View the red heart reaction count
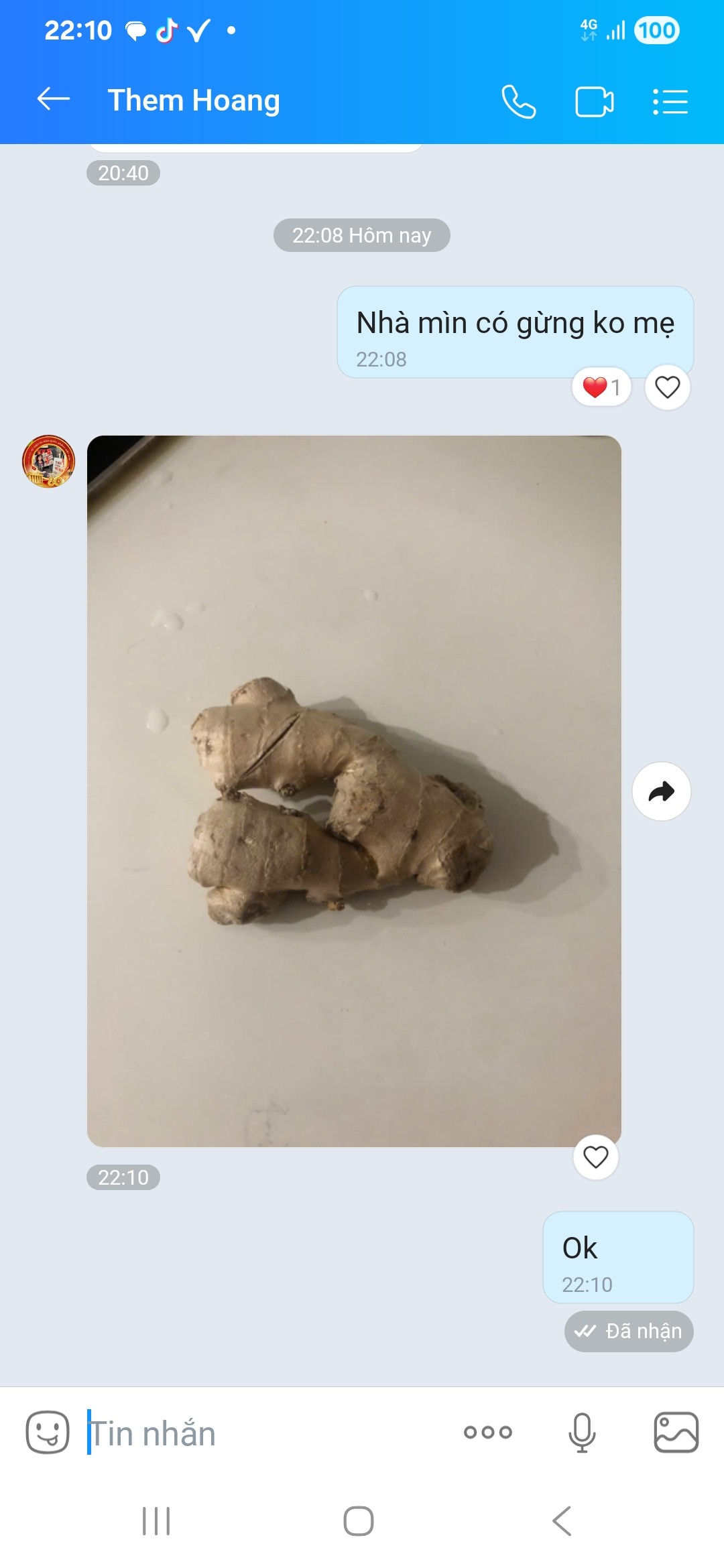Image resolution: width=724 pixels, height=1568 pixels. click(x=601, y=387)
